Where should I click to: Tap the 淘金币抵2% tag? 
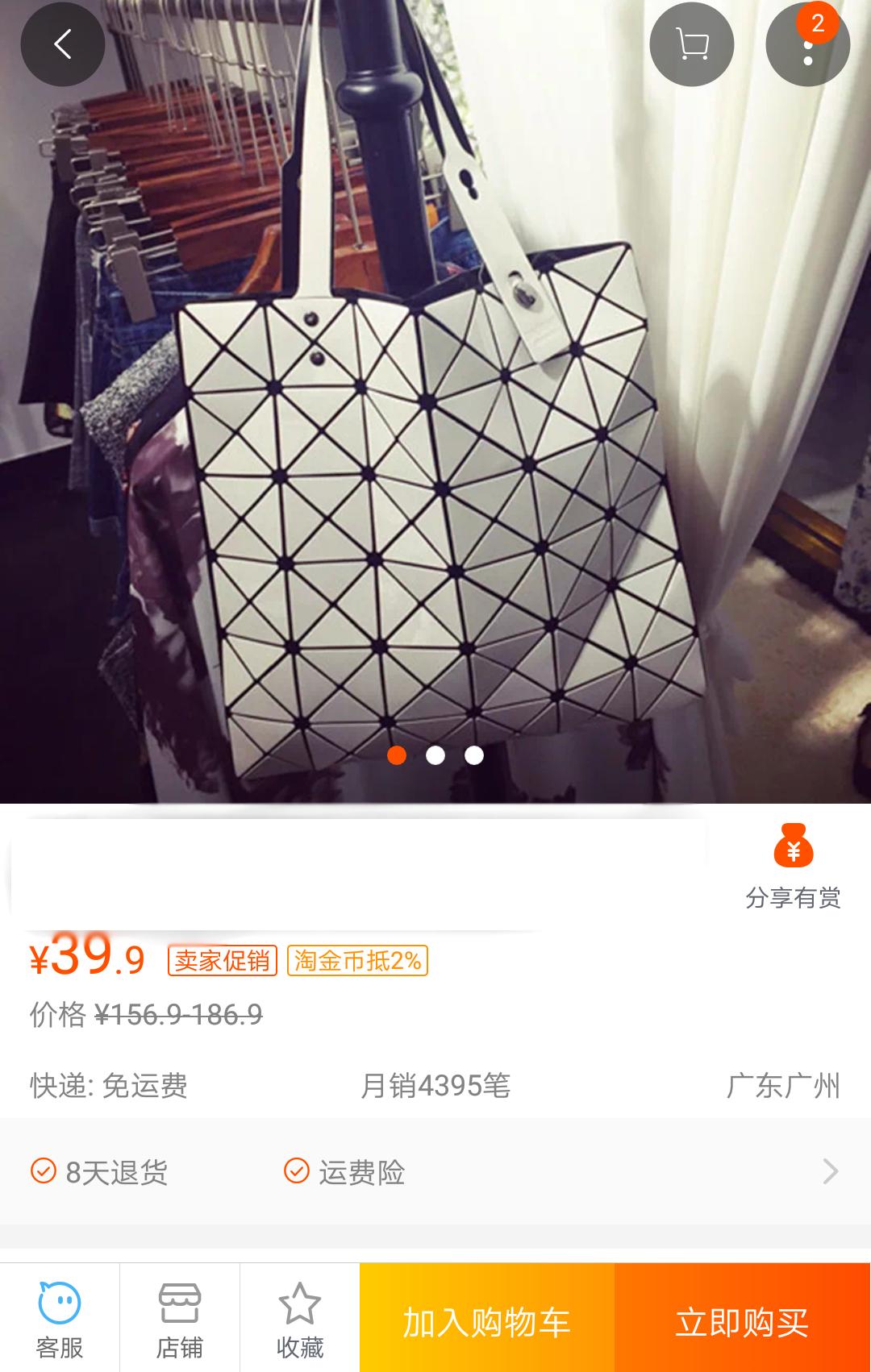[359, 962]
